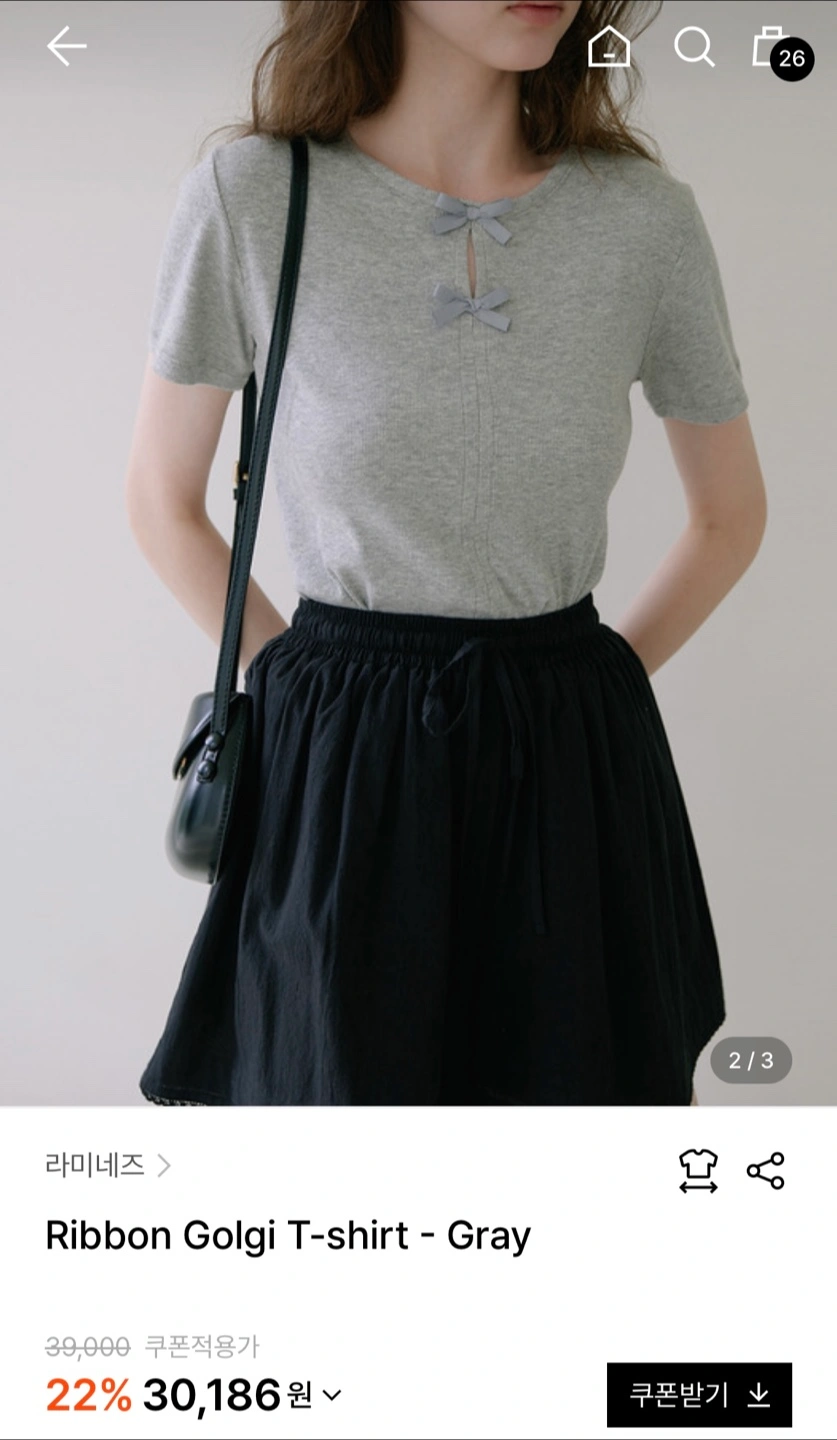
Task: Open the clothing size guide icon
Action: pyautogui.click(x=698, y=1170)
